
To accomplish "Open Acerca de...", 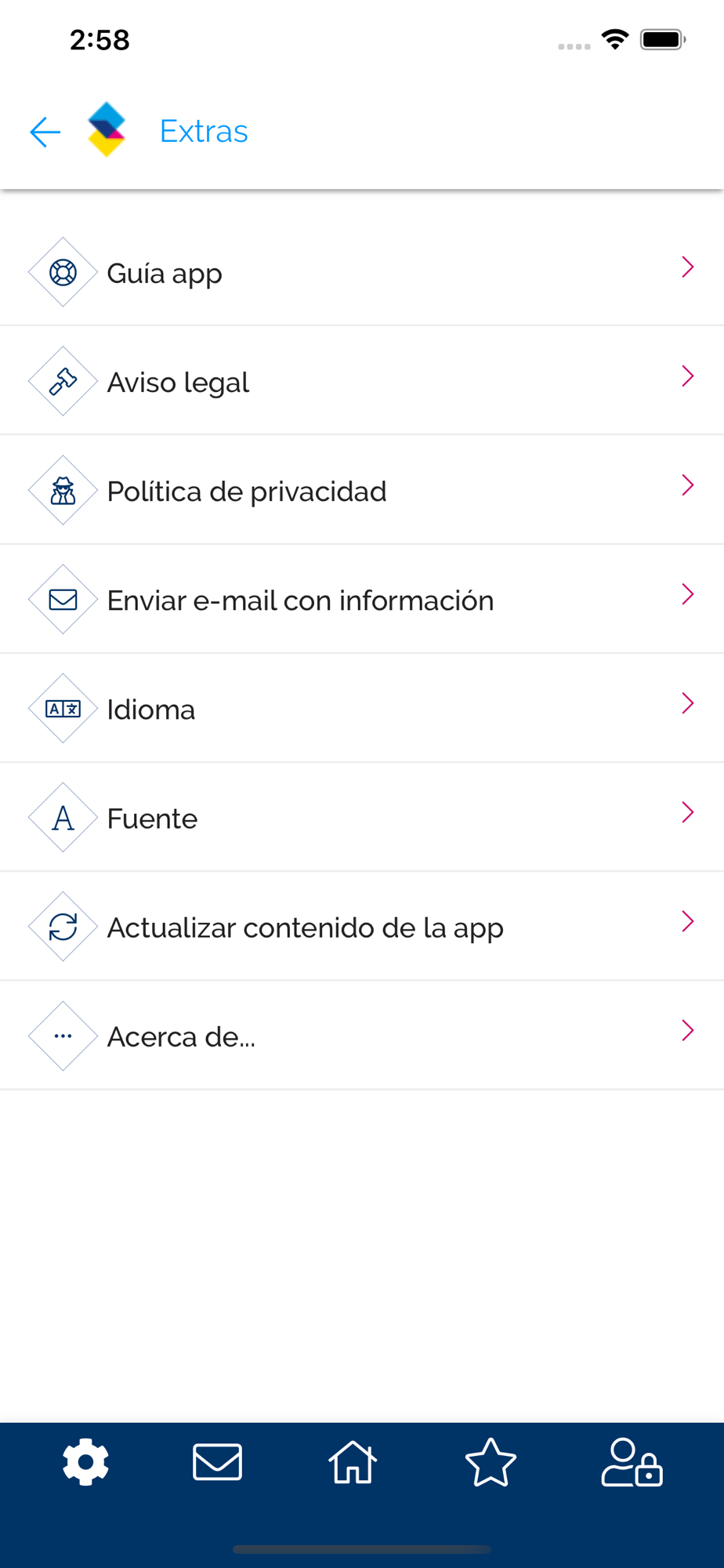I will (x=362, y=1035).
